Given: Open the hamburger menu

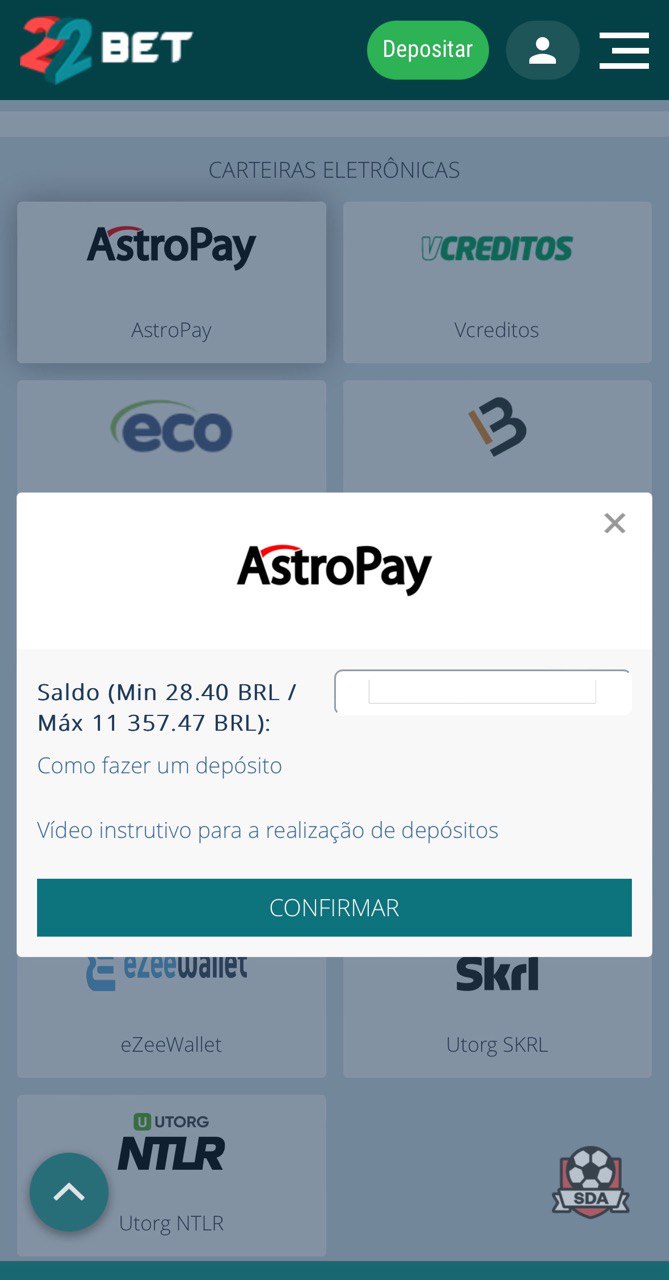Looking at the screenshot, I should pos(624,50).
